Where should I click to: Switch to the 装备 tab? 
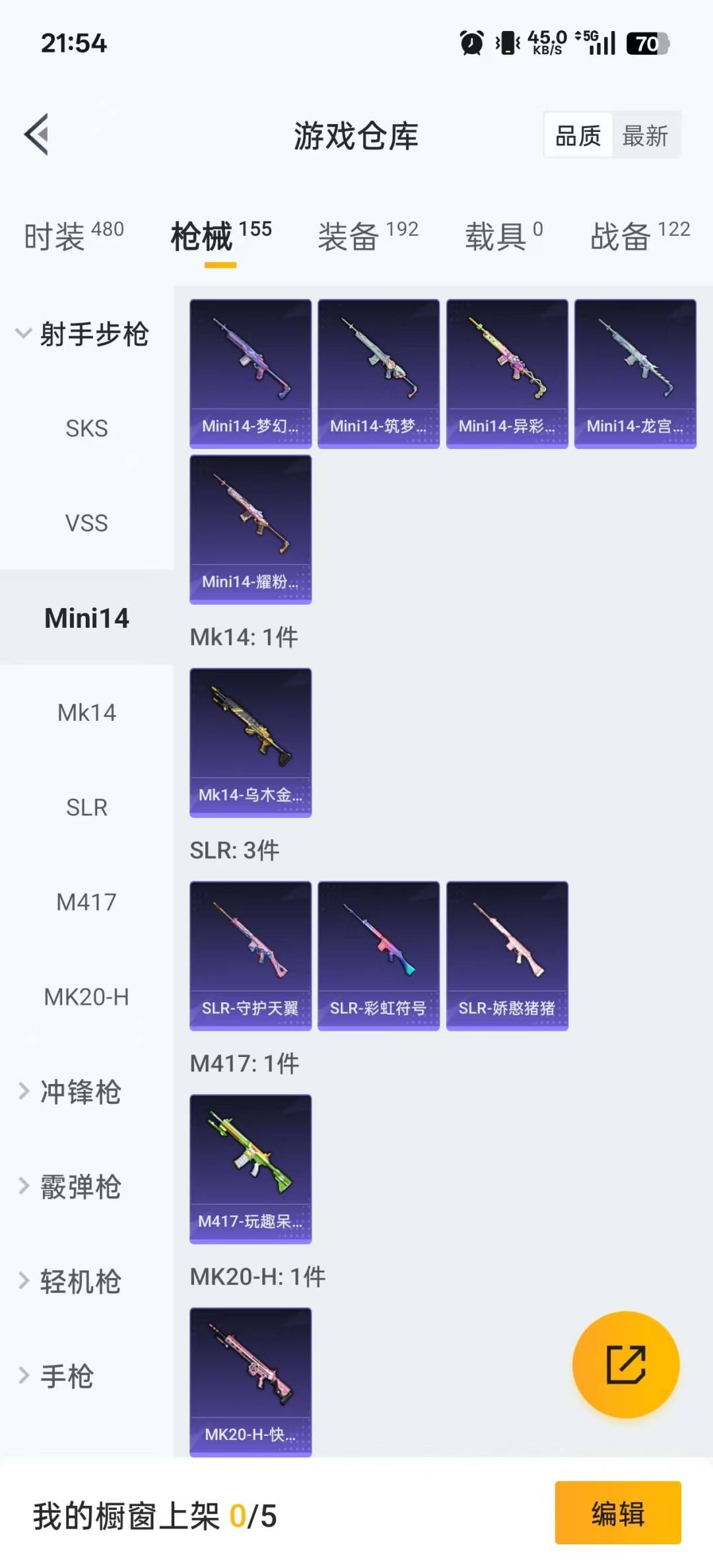pos(368,236)
